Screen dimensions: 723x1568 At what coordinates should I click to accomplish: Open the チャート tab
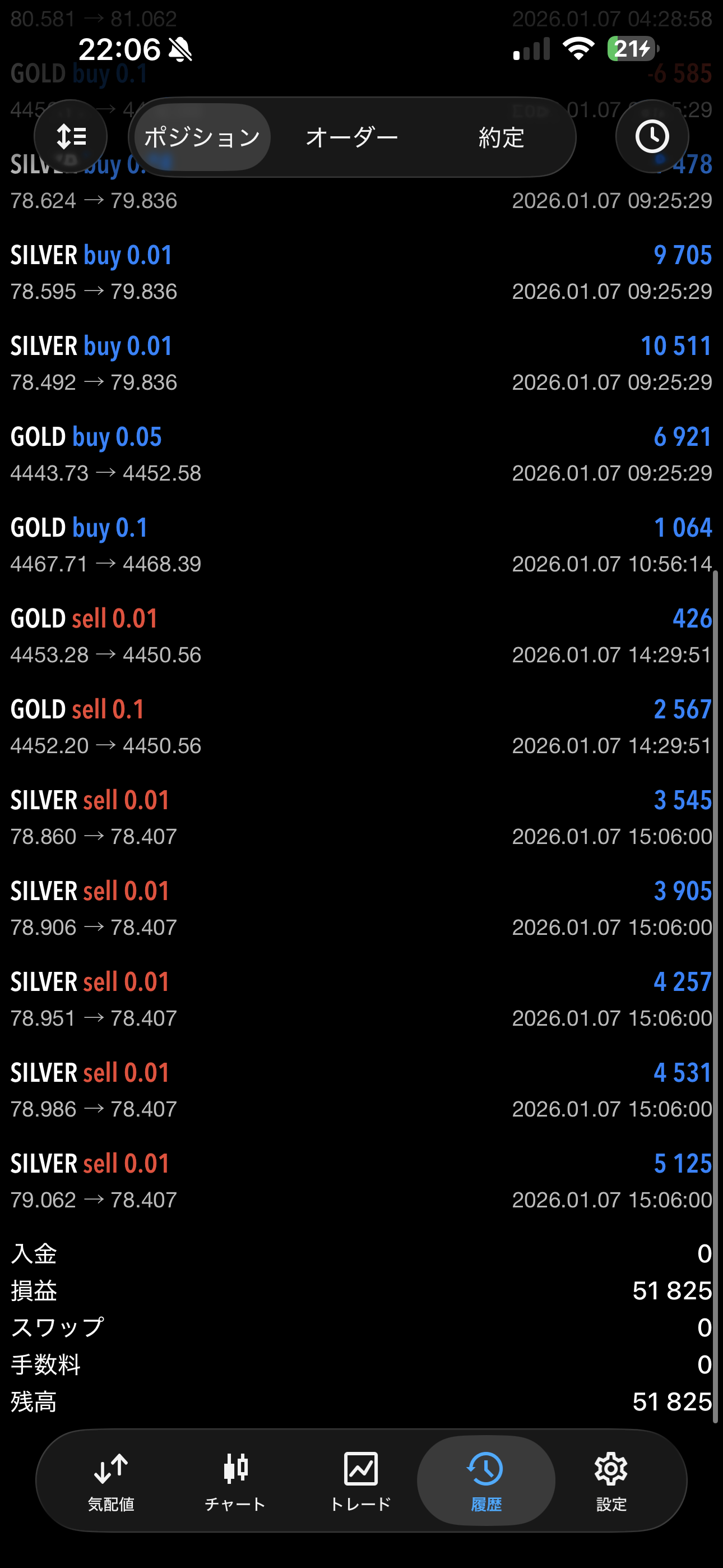tap(235, 1481)
